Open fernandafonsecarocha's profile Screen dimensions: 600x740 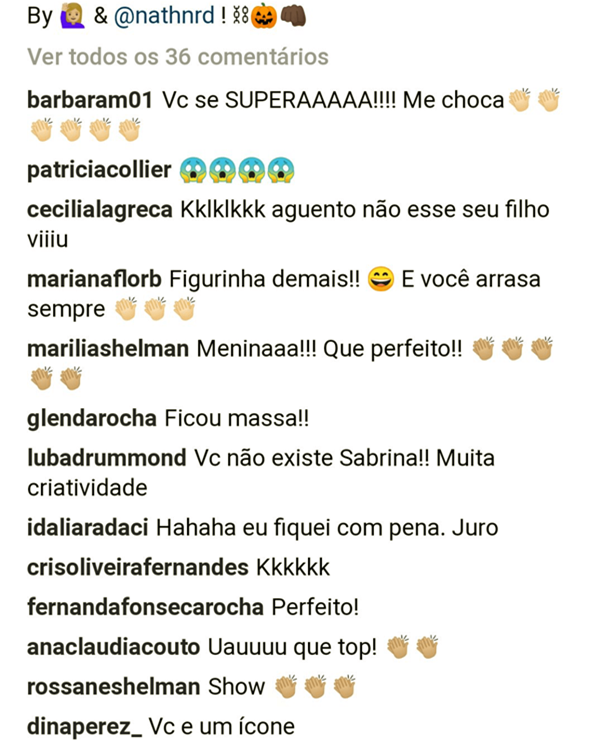(145, 608)
